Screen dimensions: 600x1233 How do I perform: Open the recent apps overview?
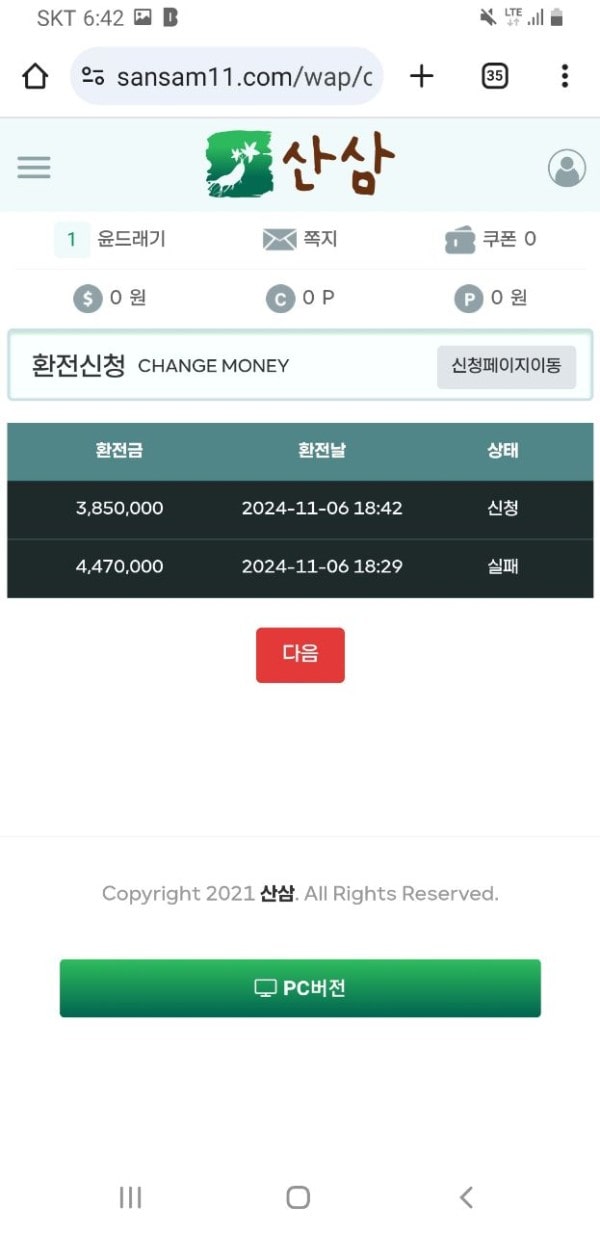tap(130, 1197)
